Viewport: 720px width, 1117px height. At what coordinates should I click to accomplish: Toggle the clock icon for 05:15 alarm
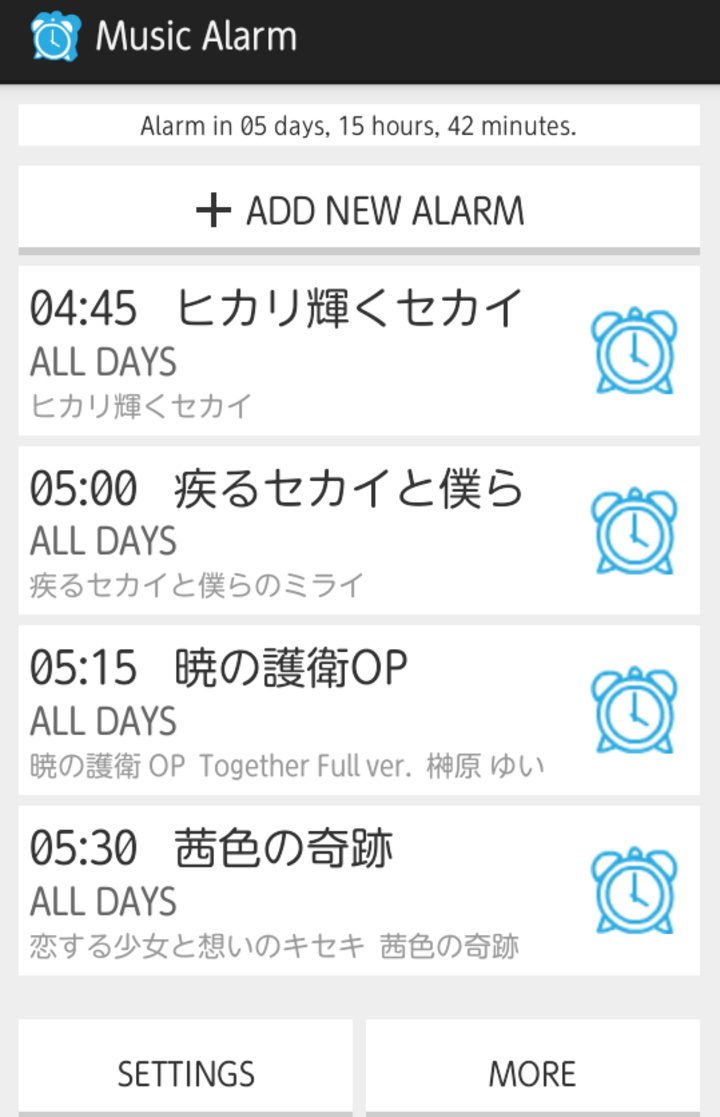tap(634, 711)
